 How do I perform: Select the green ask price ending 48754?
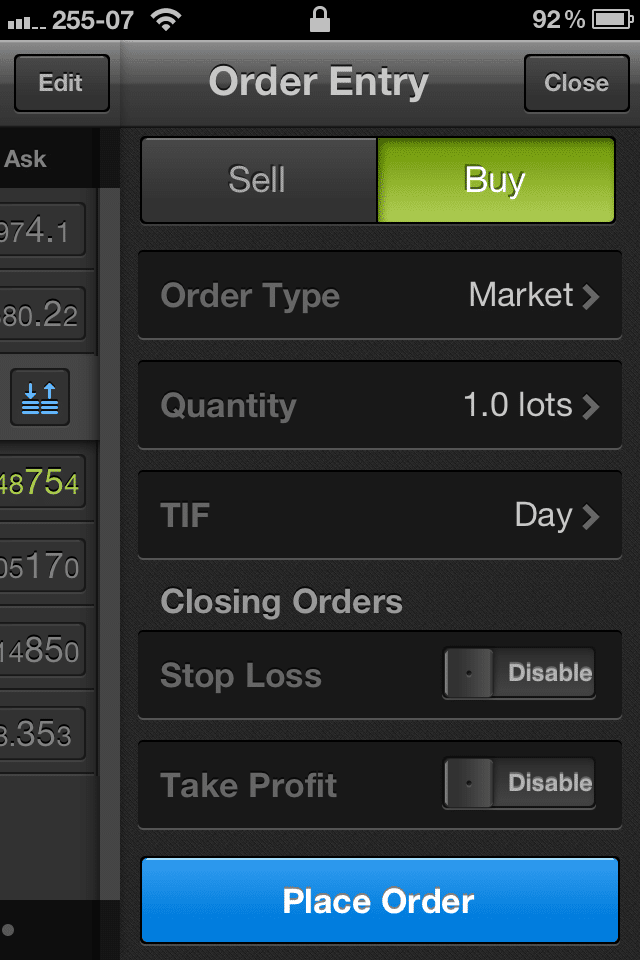click(x=40, y=484)
